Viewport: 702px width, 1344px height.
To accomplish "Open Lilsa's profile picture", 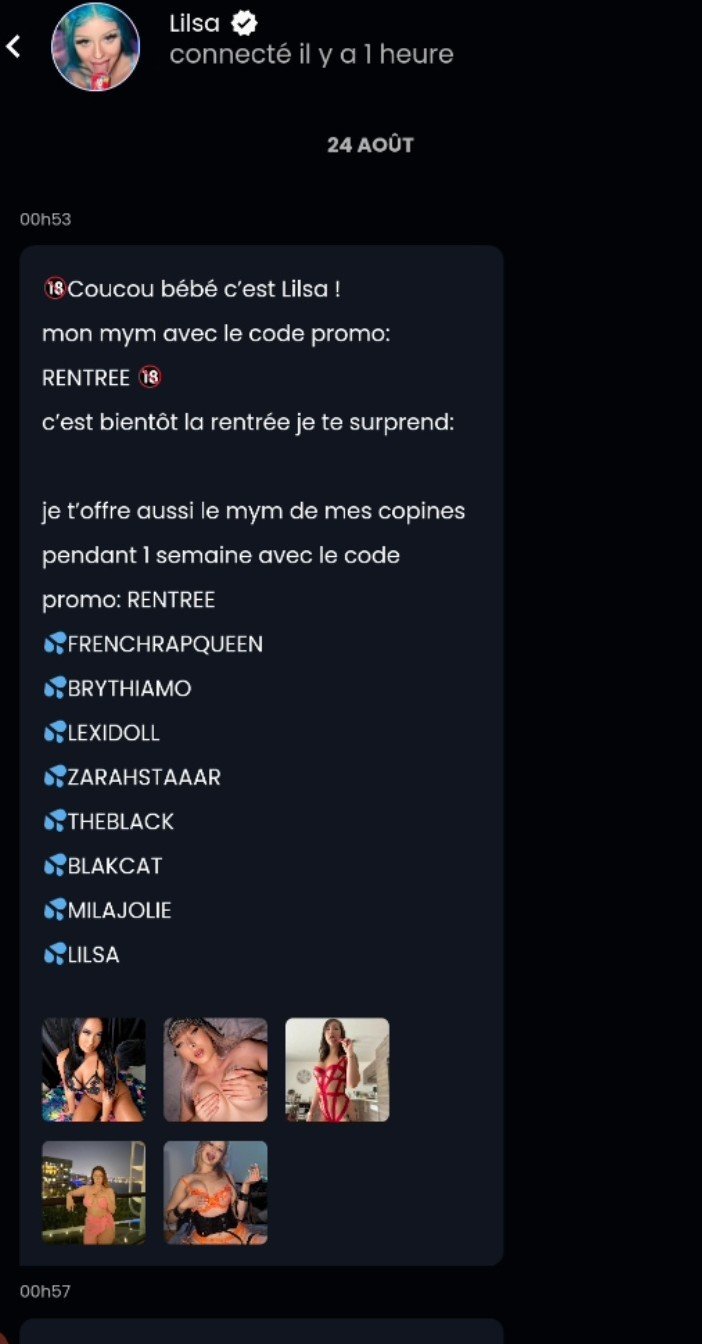I will pyautogui.click(x=96, y=47).
